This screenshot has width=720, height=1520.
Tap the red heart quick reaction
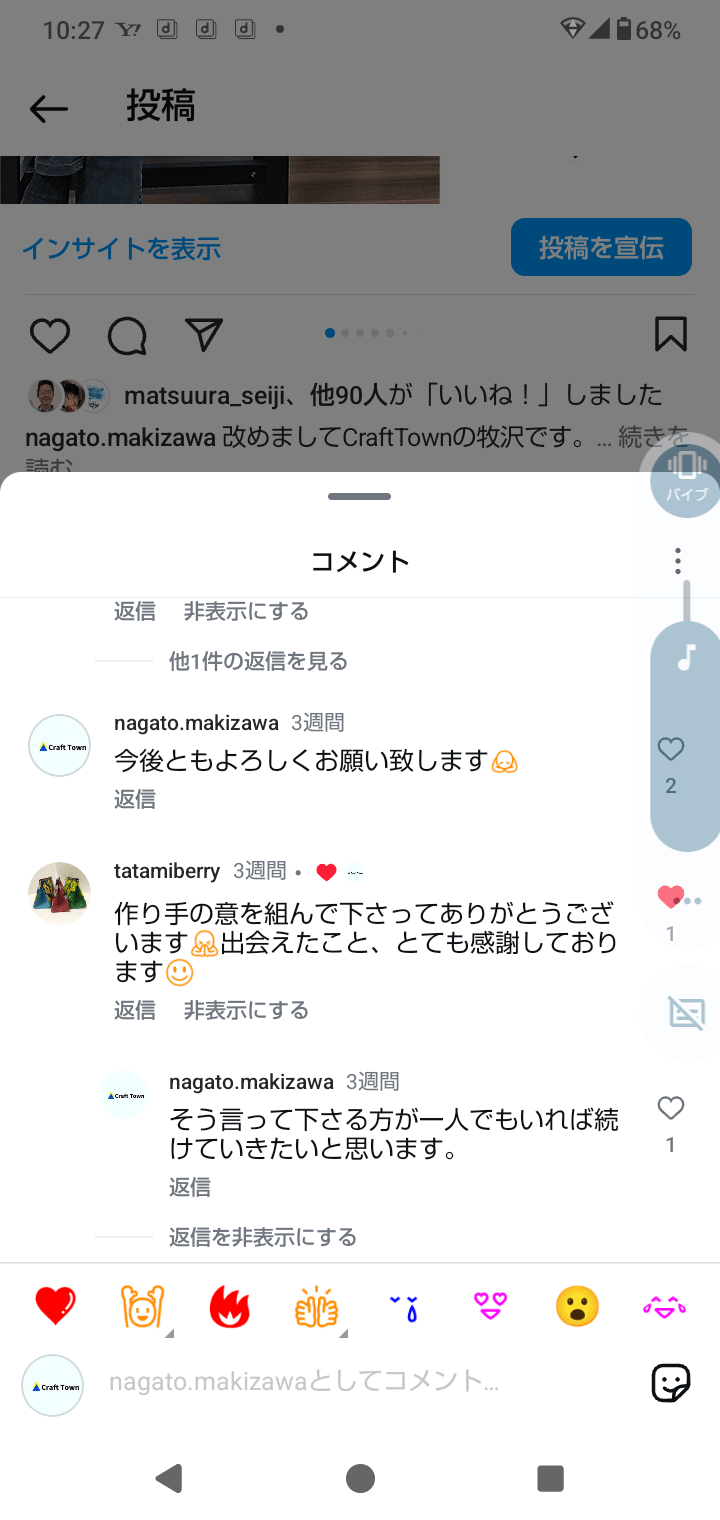tap(54, 1304)
